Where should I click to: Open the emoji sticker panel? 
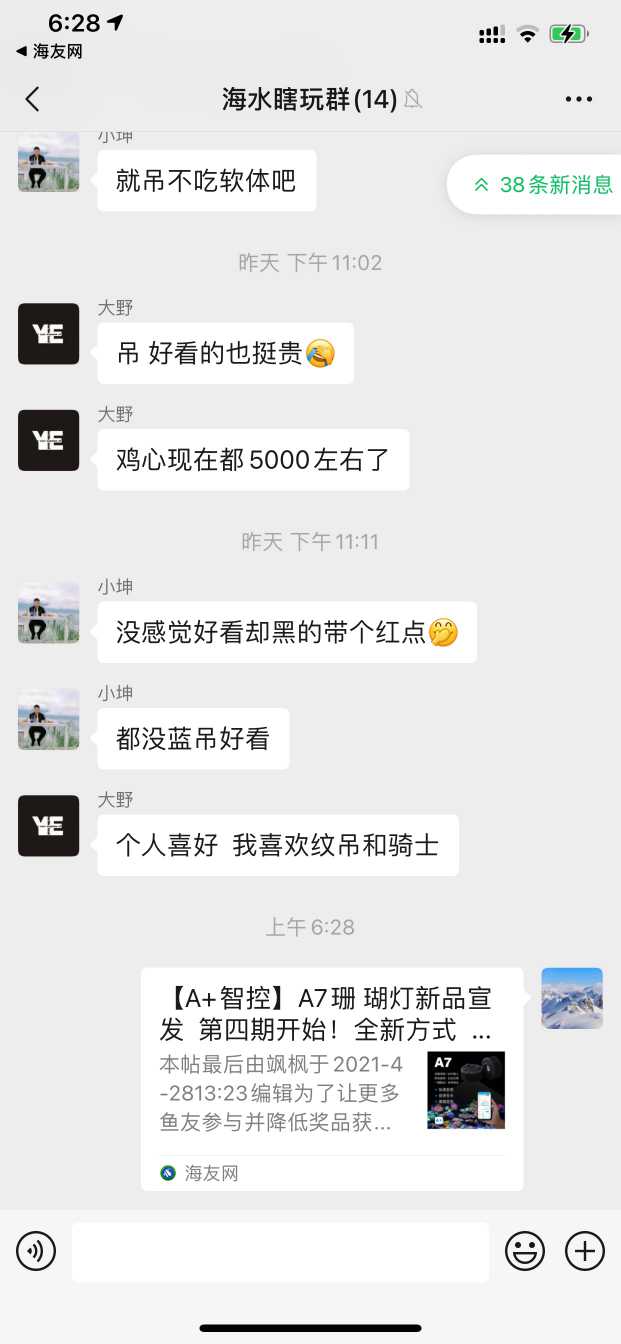(525, 1251)
